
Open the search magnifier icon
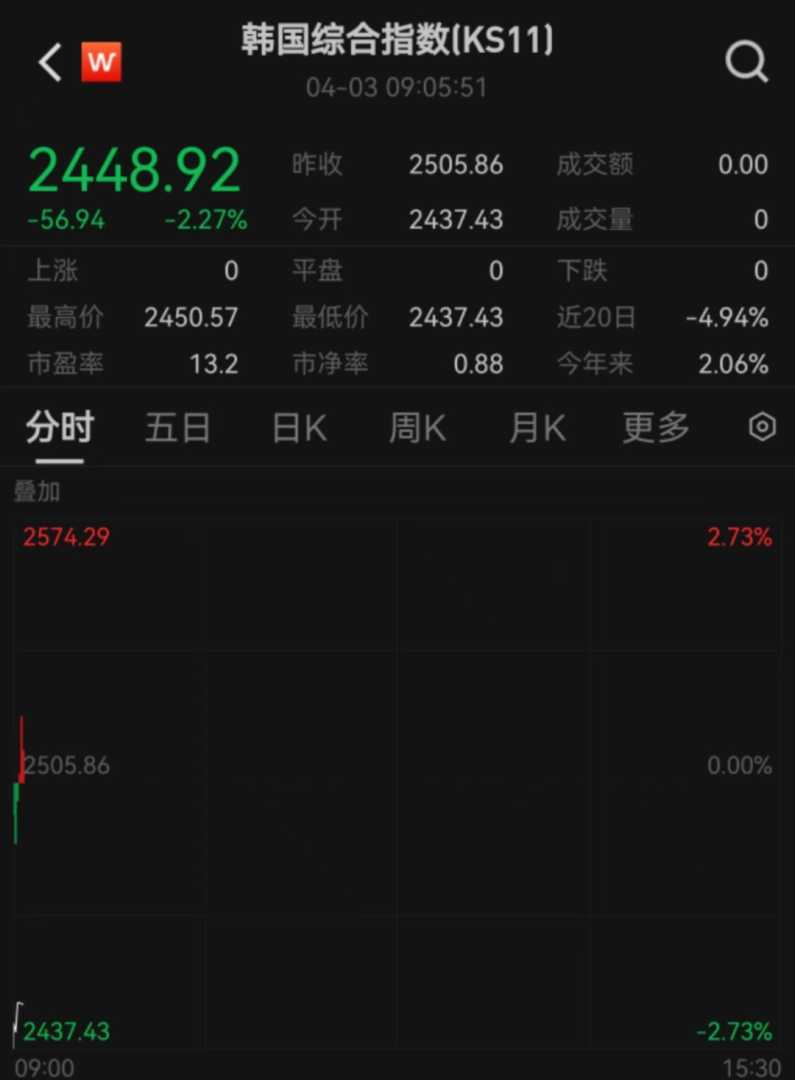(746, 63)
